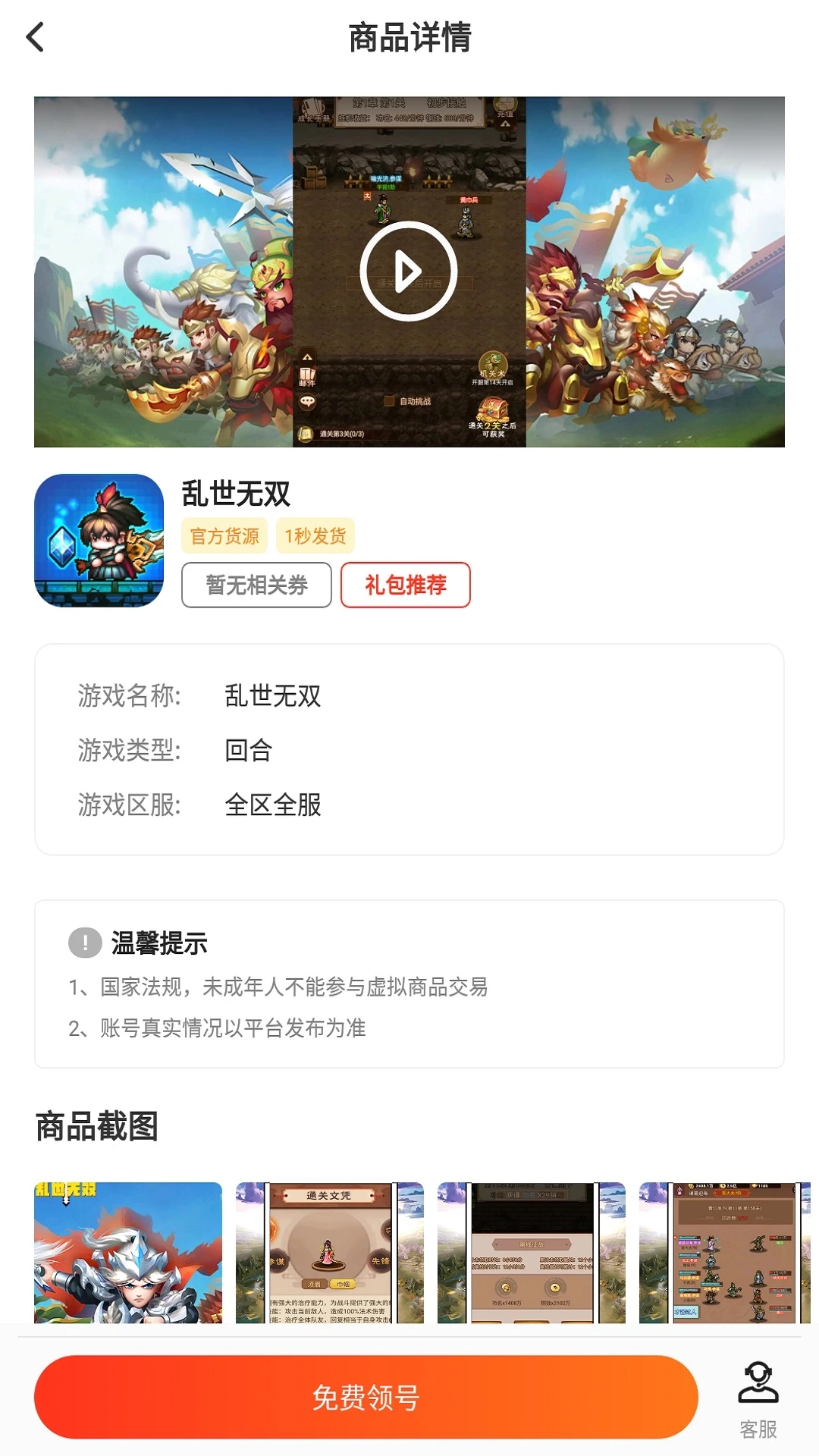Open the 礼包推荐 gift packs

point(406,585)
